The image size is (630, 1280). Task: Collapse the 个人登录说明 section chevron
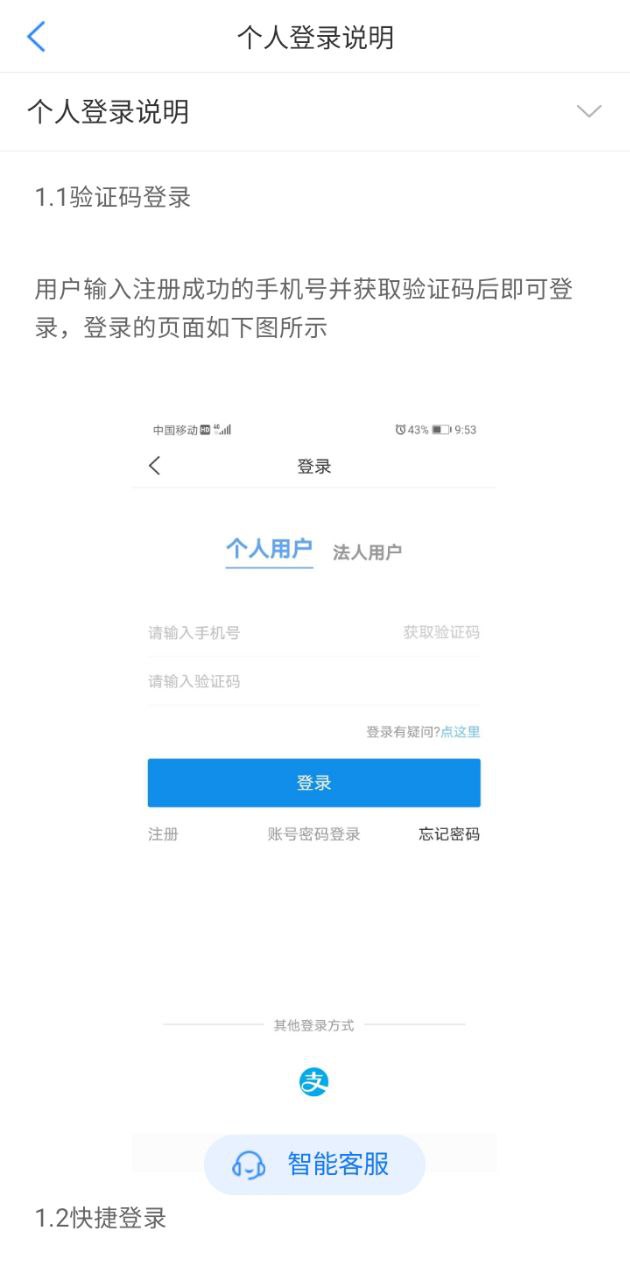tap(589, 111)
